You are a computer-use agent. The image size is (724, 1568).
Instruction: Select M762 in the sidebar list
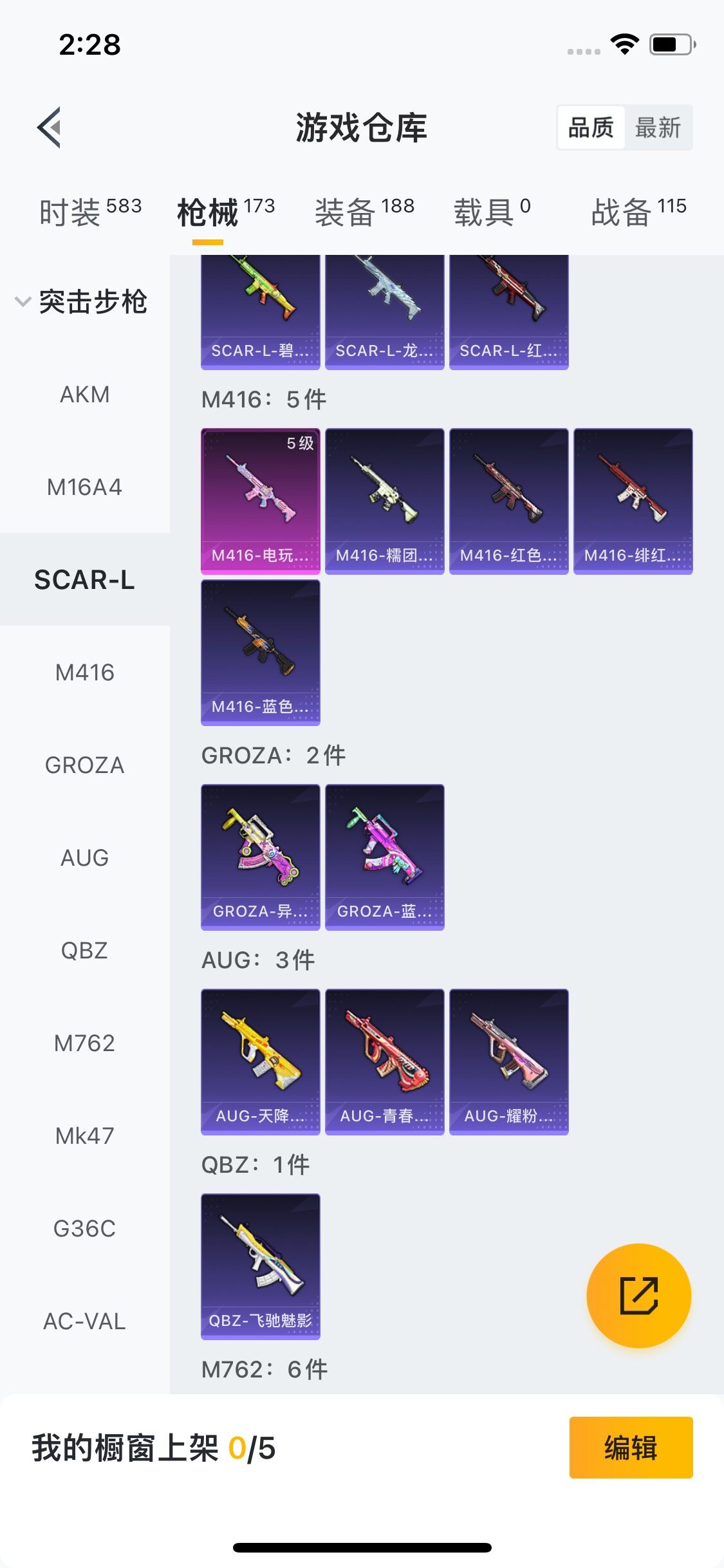pos(84,1043)
